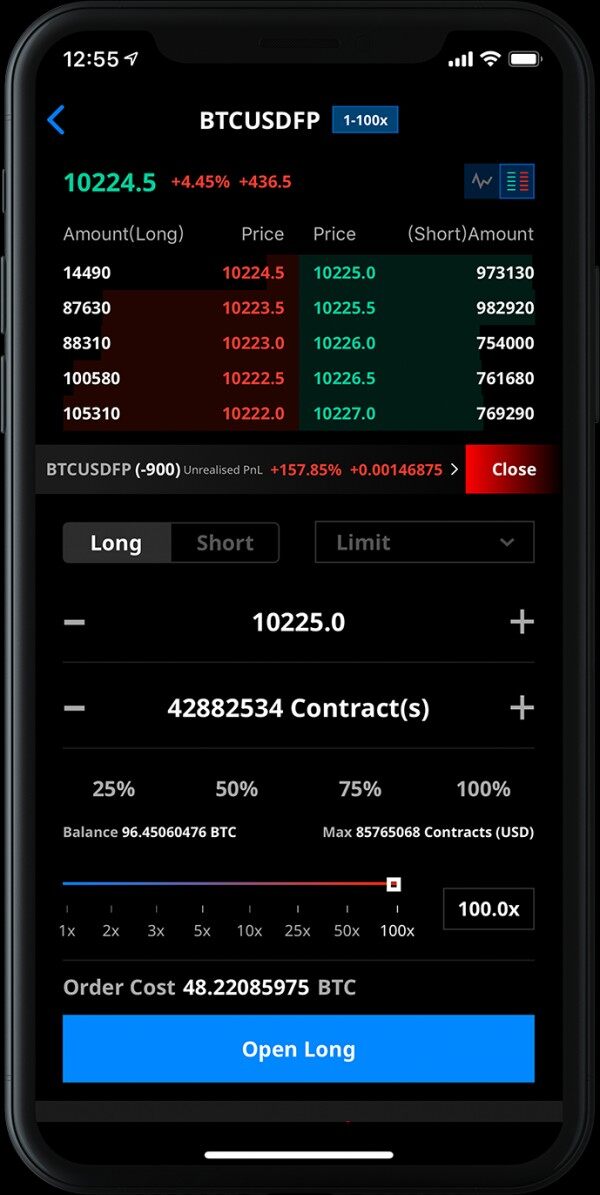600x1195 pixels.
Task: Expand the unrealised PnL position details
Action: click(x=454, y=469)
